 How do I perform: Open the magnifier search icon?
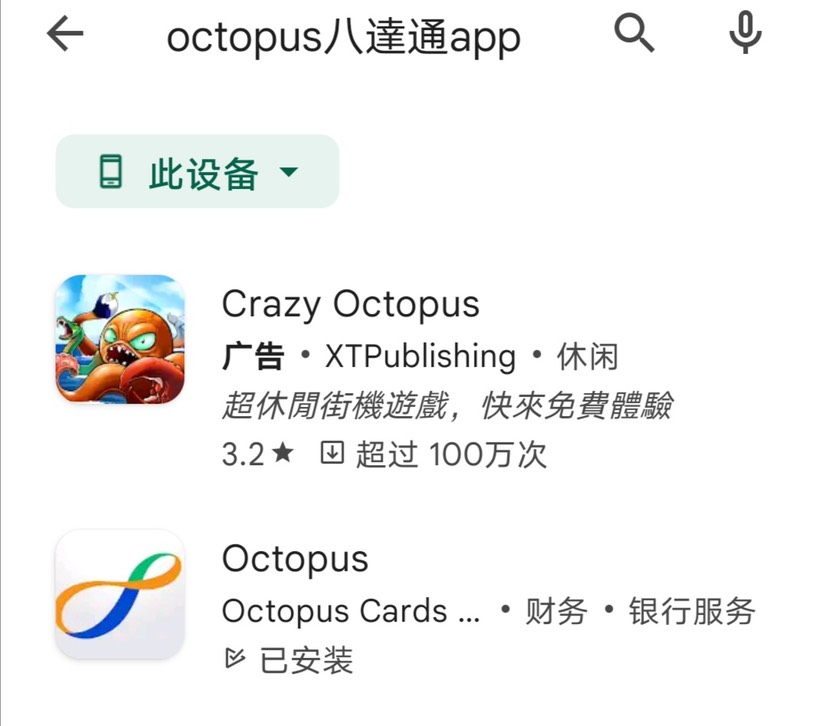(x=634, y=36)
